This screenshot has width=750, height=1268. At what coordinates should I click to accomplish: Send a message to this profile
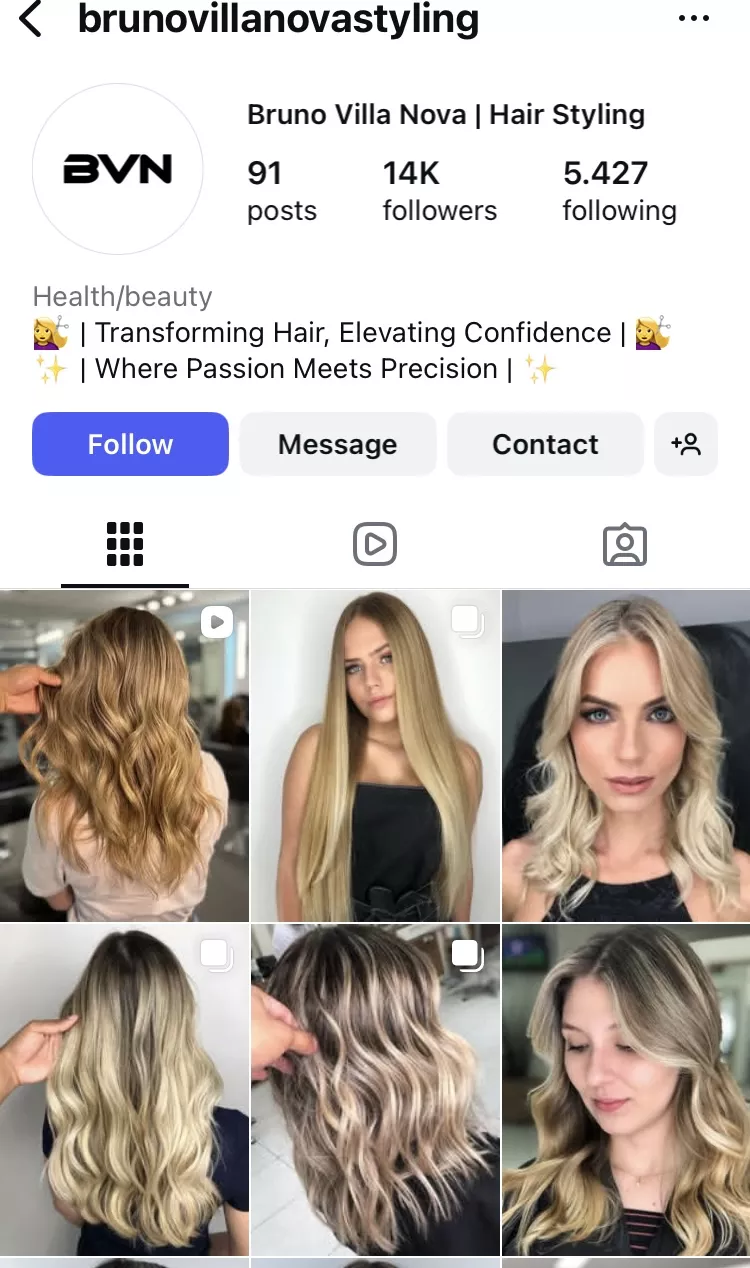pos(337,444)
